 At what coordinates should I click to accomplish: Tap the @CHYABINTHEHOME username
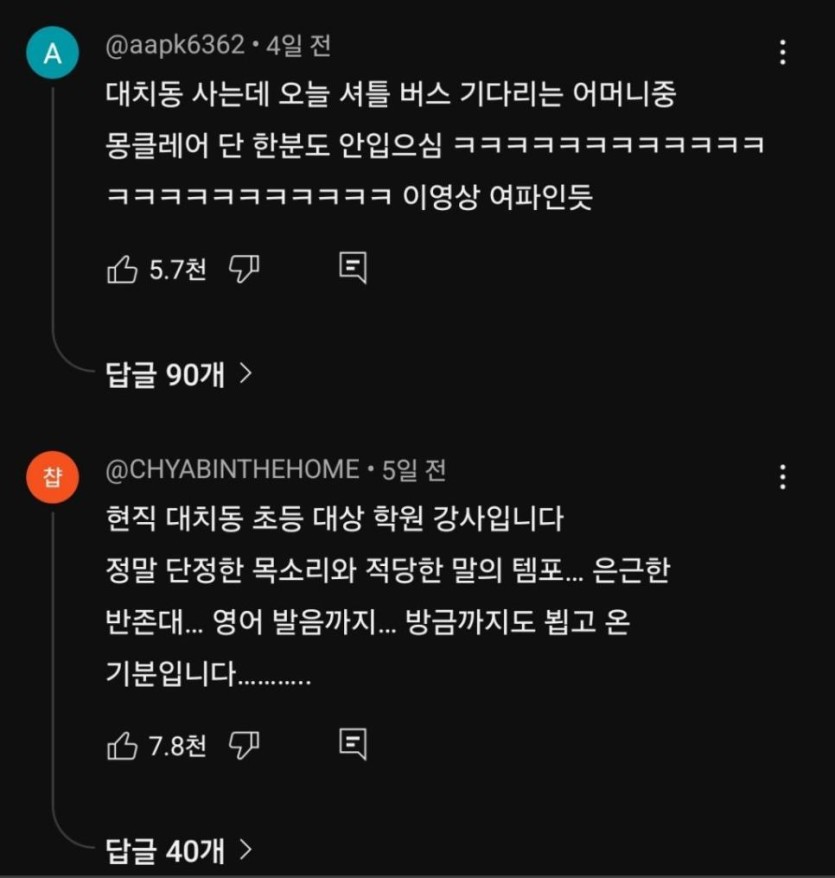coord(232,469)
